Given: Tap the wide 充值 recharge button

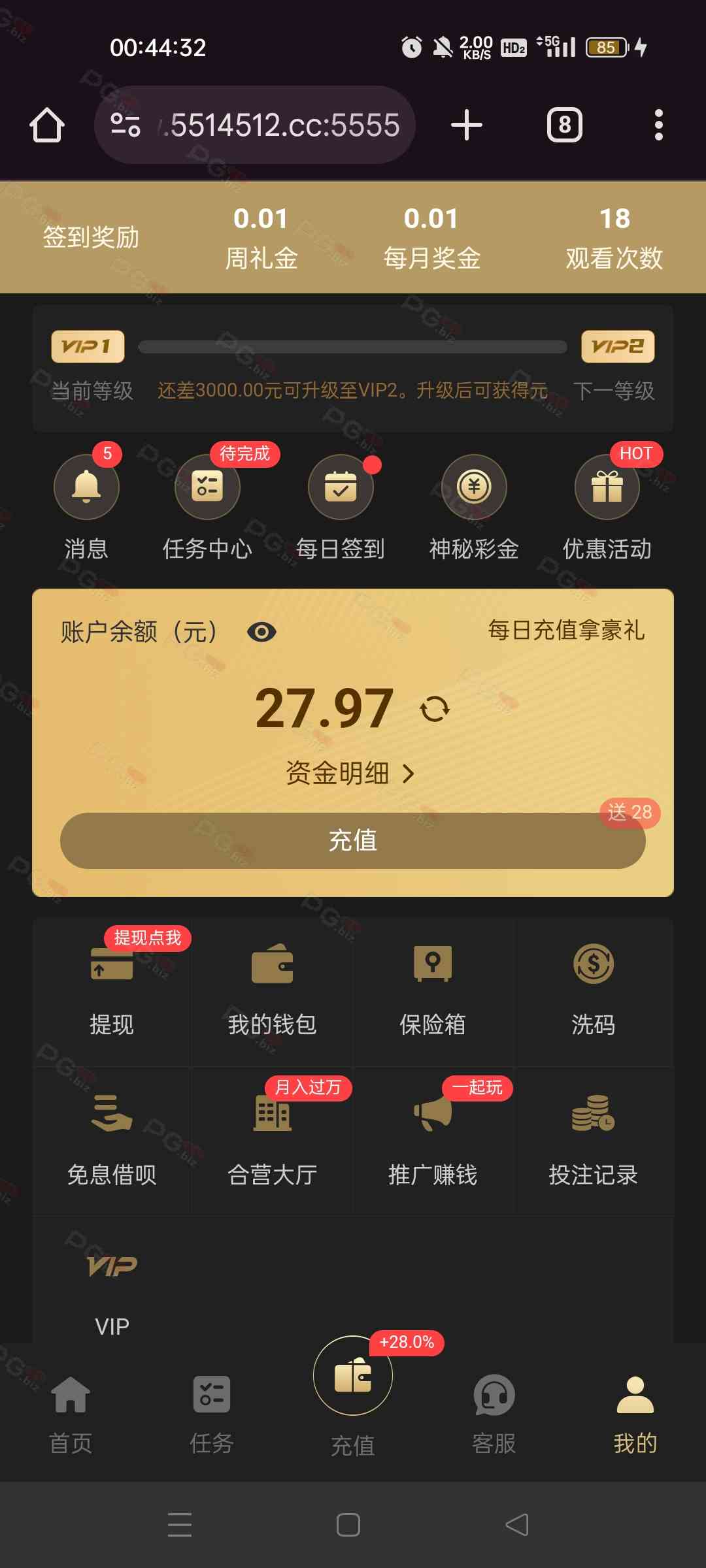Looking at the screenshot, I should [353, 841].
